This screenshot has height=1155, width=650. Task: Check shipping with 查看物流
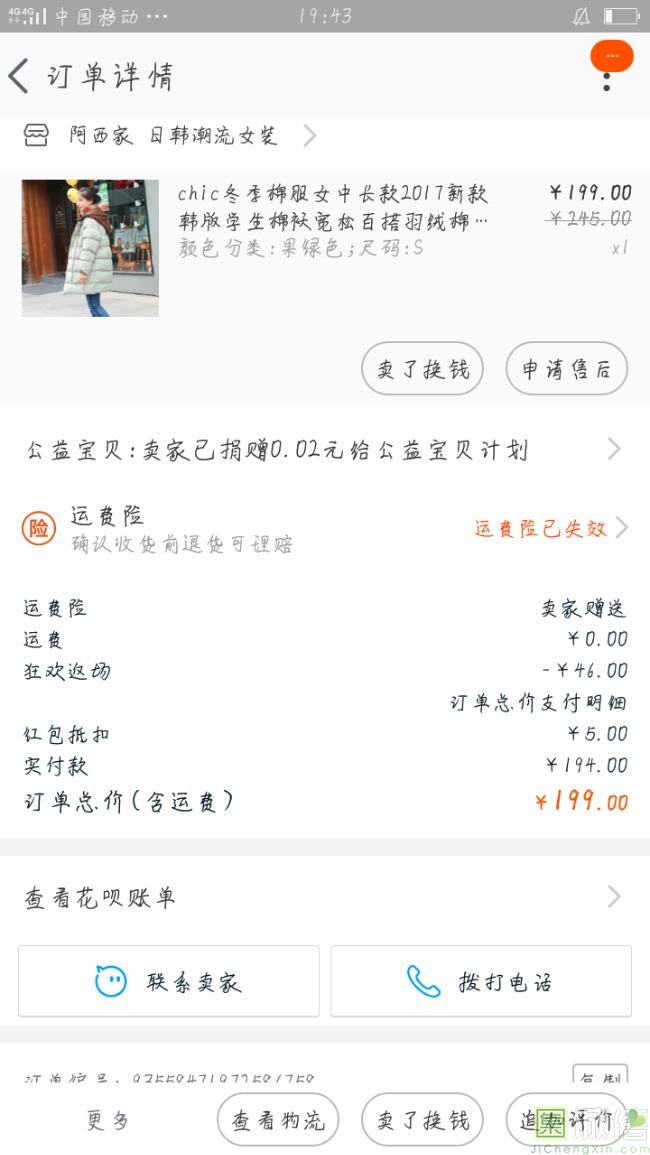[x=278, y=1120]
